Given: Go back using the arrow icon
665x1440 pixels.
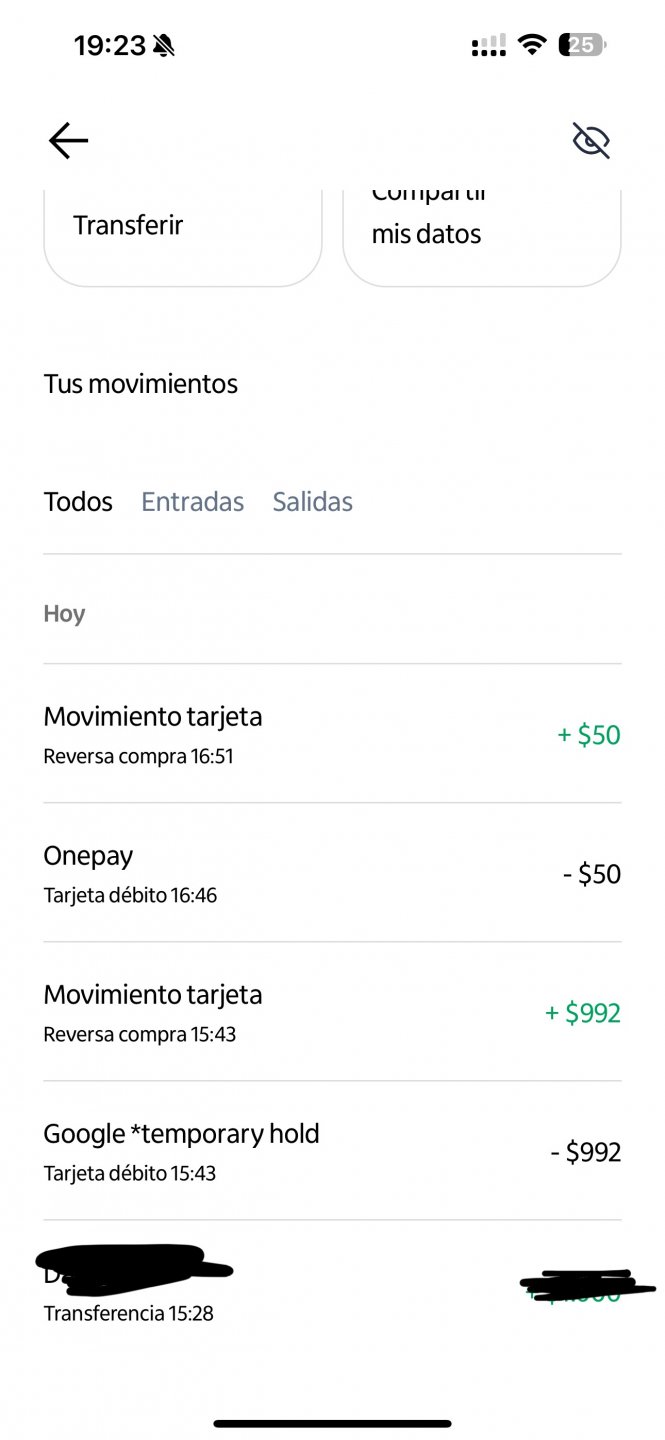Looking at the screenshot, I should click(68, 141).
